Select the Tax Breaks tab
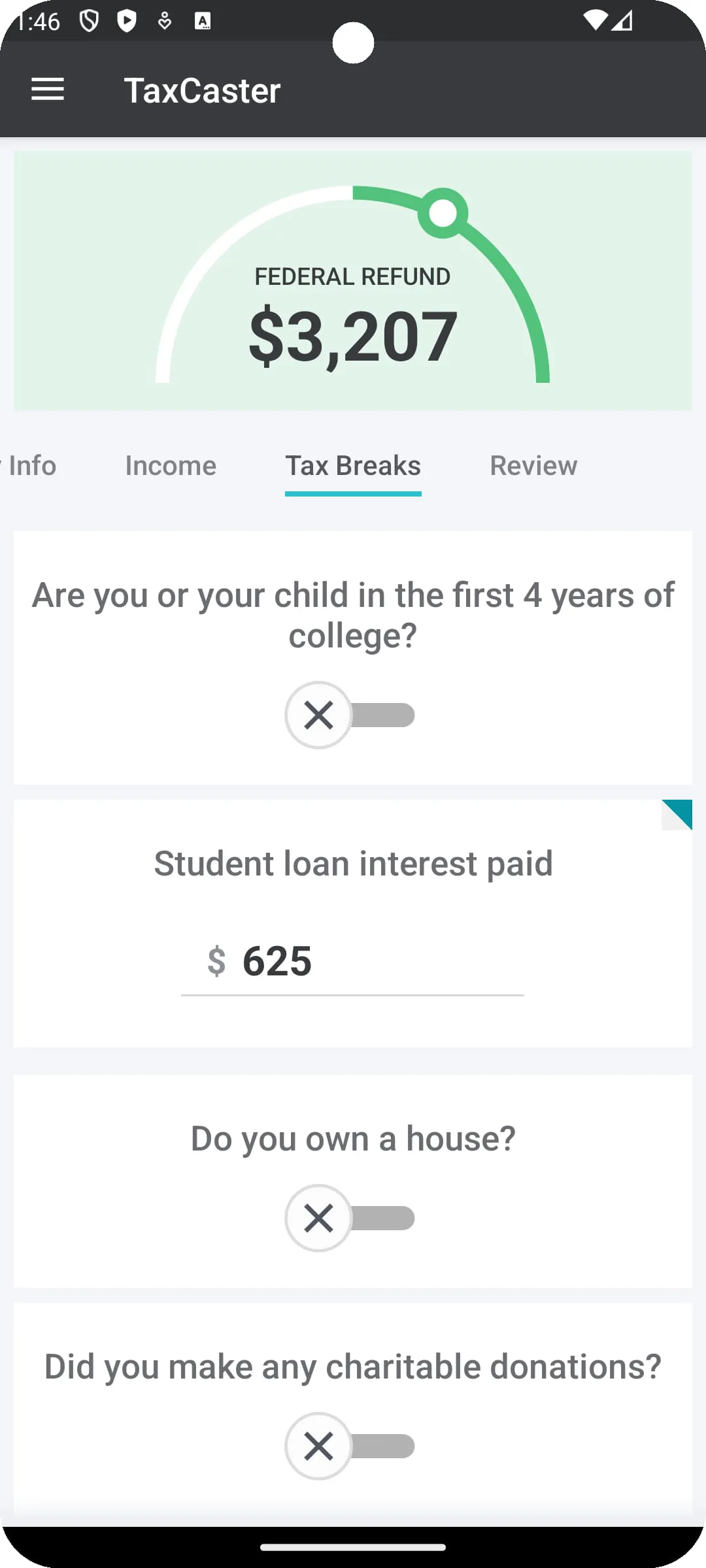The width and height of the screenshot is (706, 1568). [352, 466]
